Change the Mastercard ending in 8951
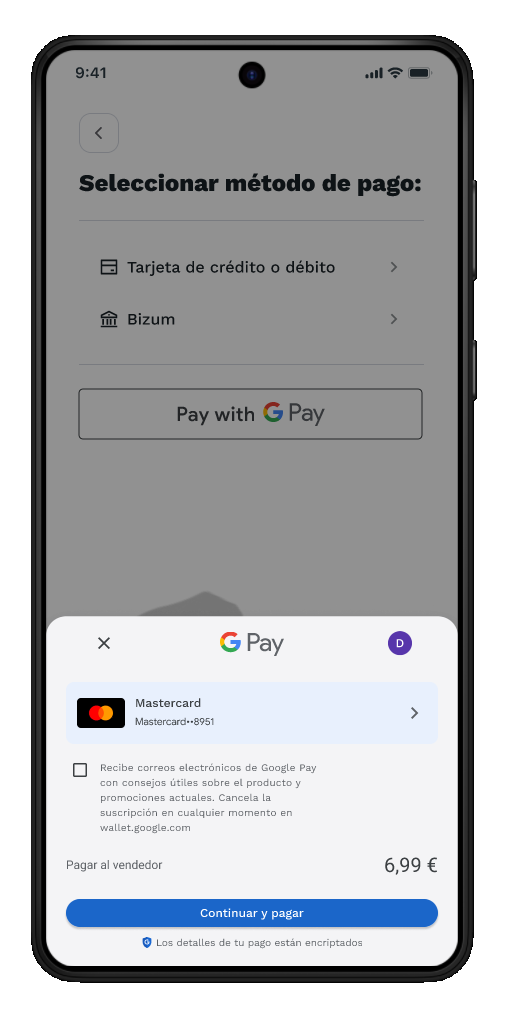 coord(252,713)
